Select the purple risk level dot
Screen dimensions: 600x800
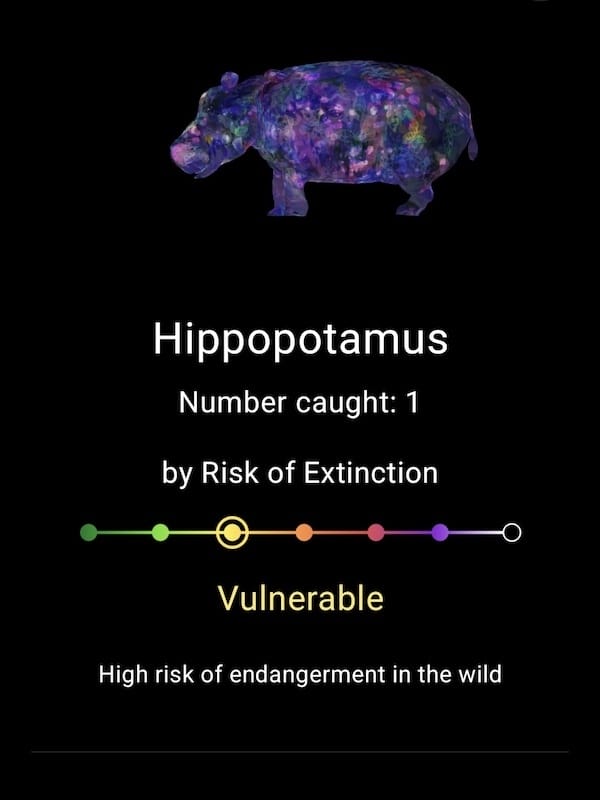[440, 533]
